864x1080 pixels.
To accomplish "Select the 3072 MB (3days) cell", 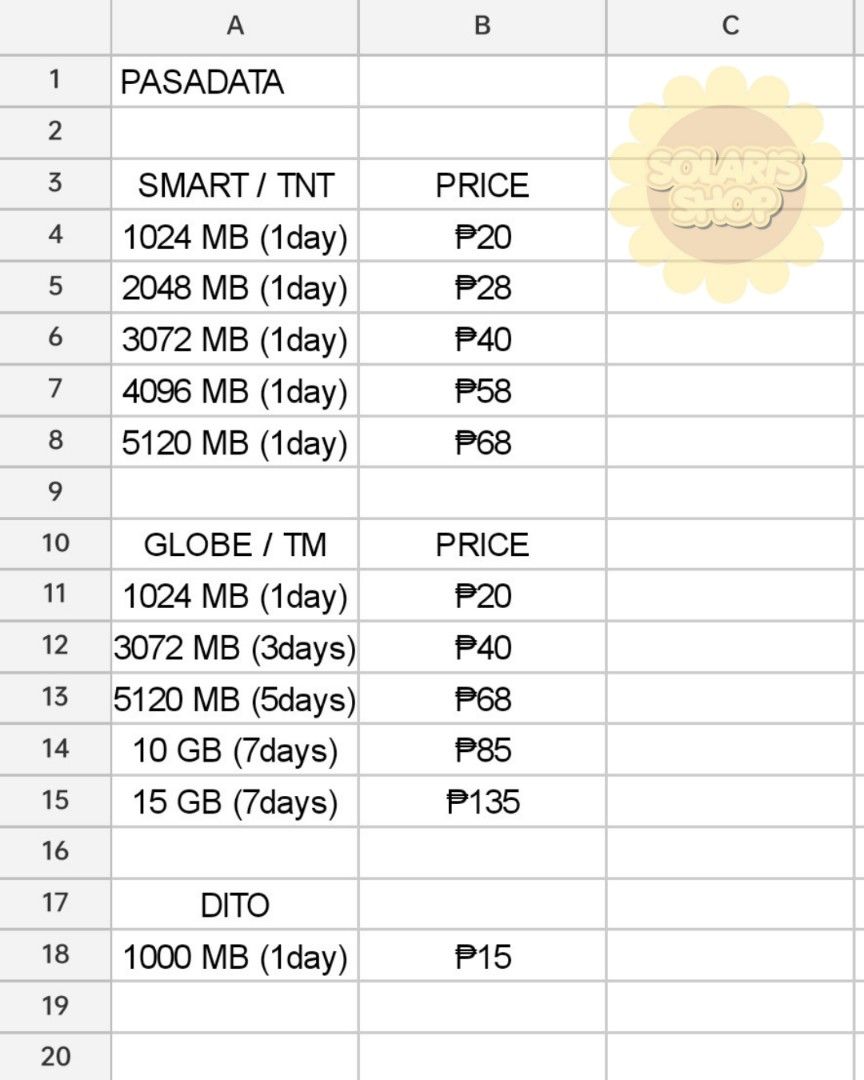I will pos(235,647).
